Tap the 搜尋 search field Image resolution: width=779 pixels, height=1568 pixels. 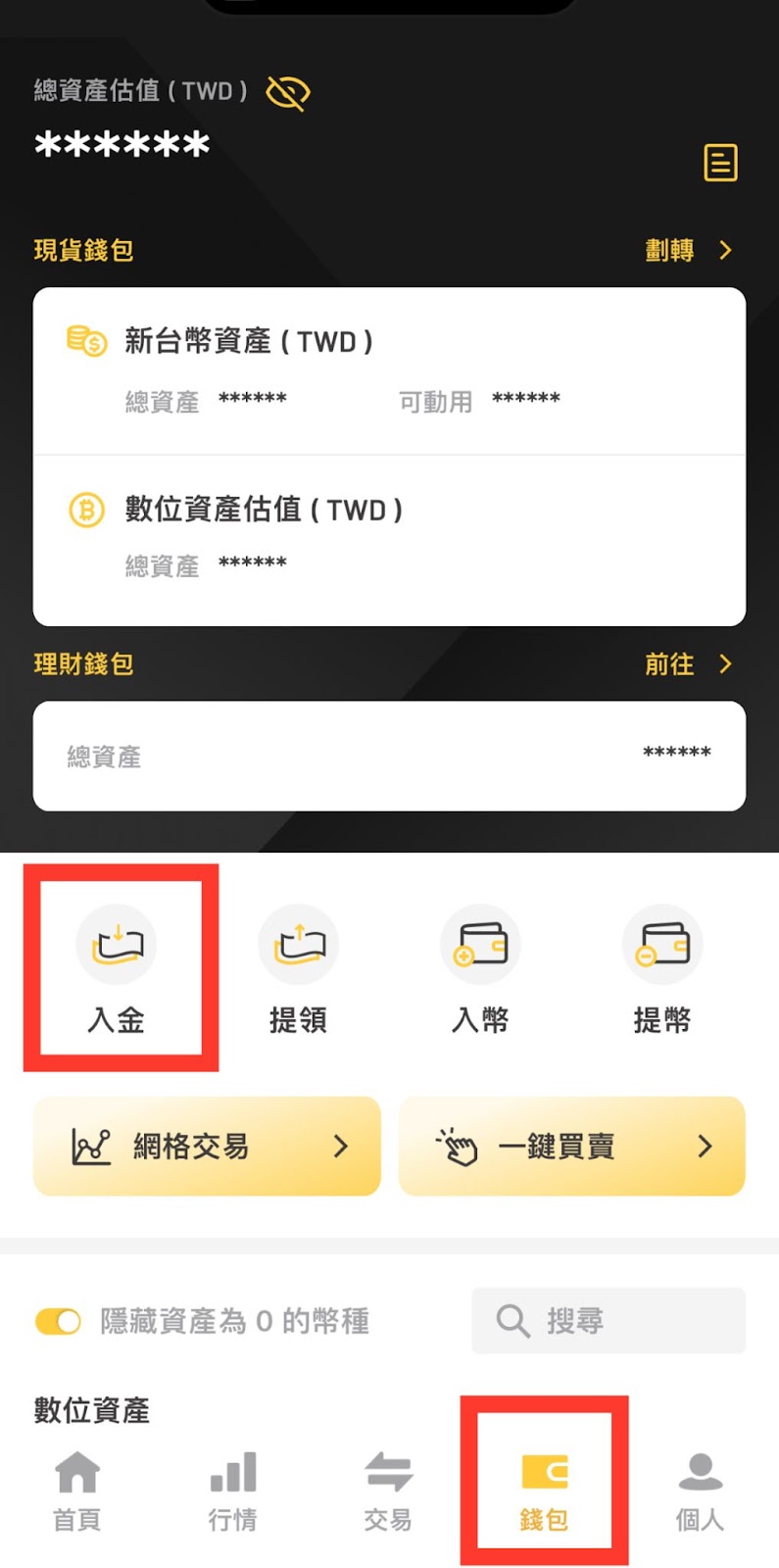(x=609, y=1321)
